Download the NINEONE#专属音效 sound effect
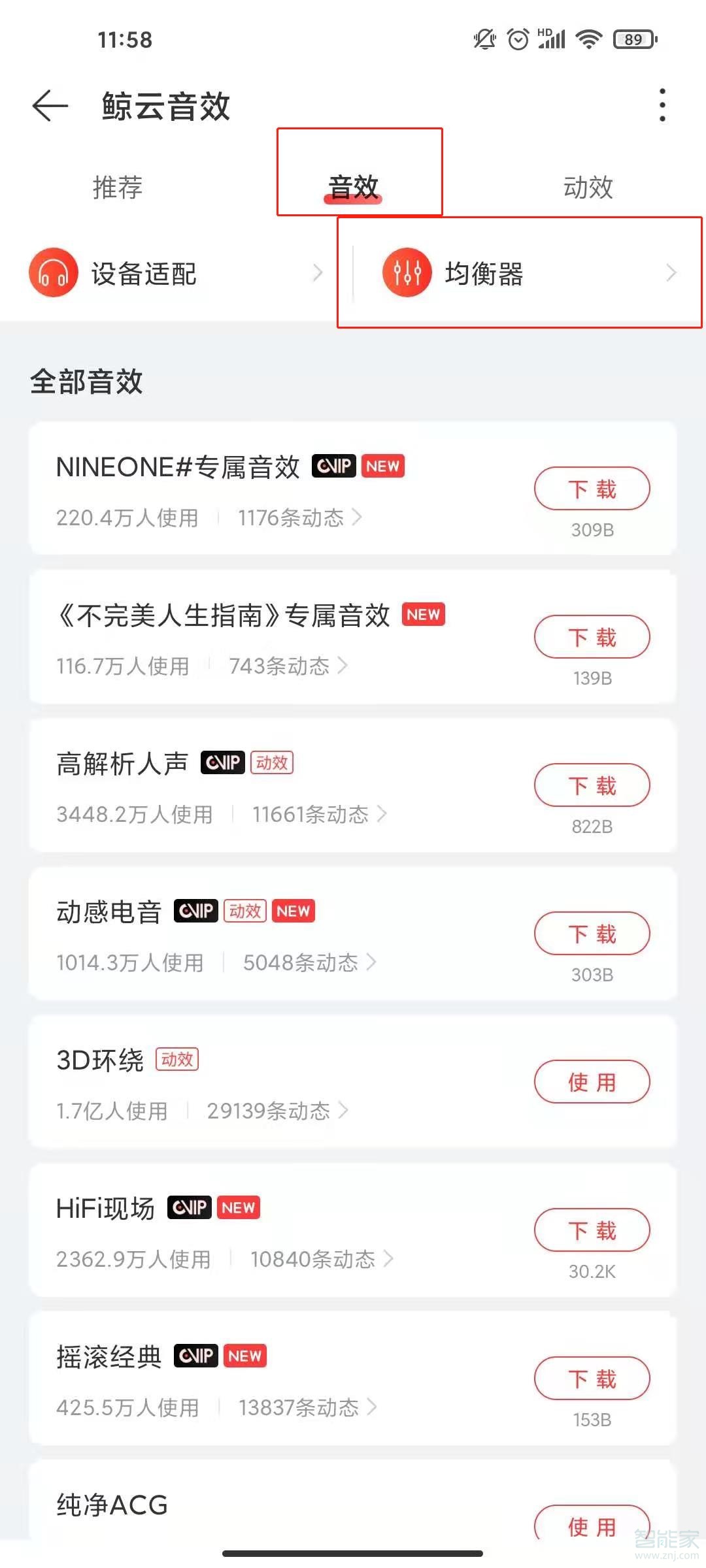This screenshot has height=1568, width=706. 592,488
